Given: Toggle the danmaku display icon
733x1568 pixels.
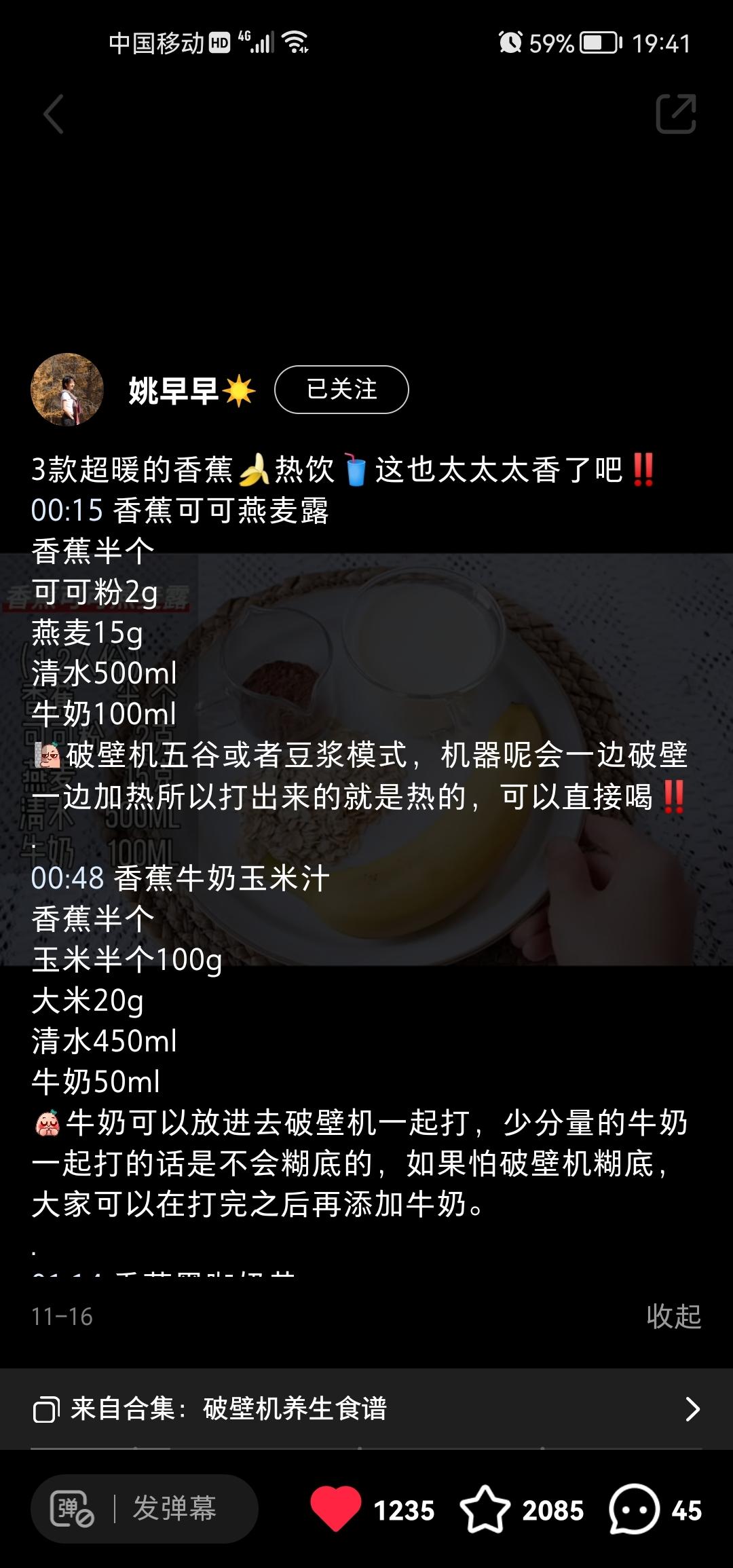Looking at the screenshot, I should coord(71,1509).
